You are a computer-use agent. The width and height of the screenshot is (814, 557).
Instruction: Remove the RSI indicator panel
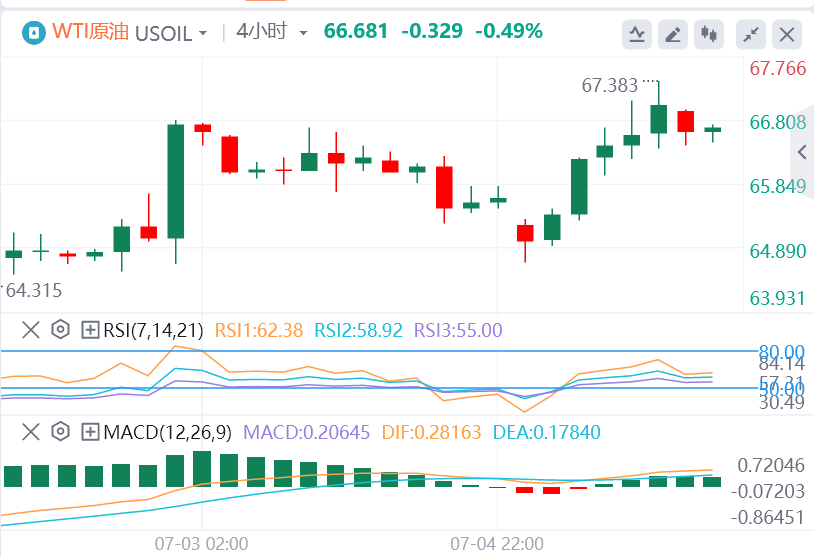pyautogui.click(x=31, y=330)
